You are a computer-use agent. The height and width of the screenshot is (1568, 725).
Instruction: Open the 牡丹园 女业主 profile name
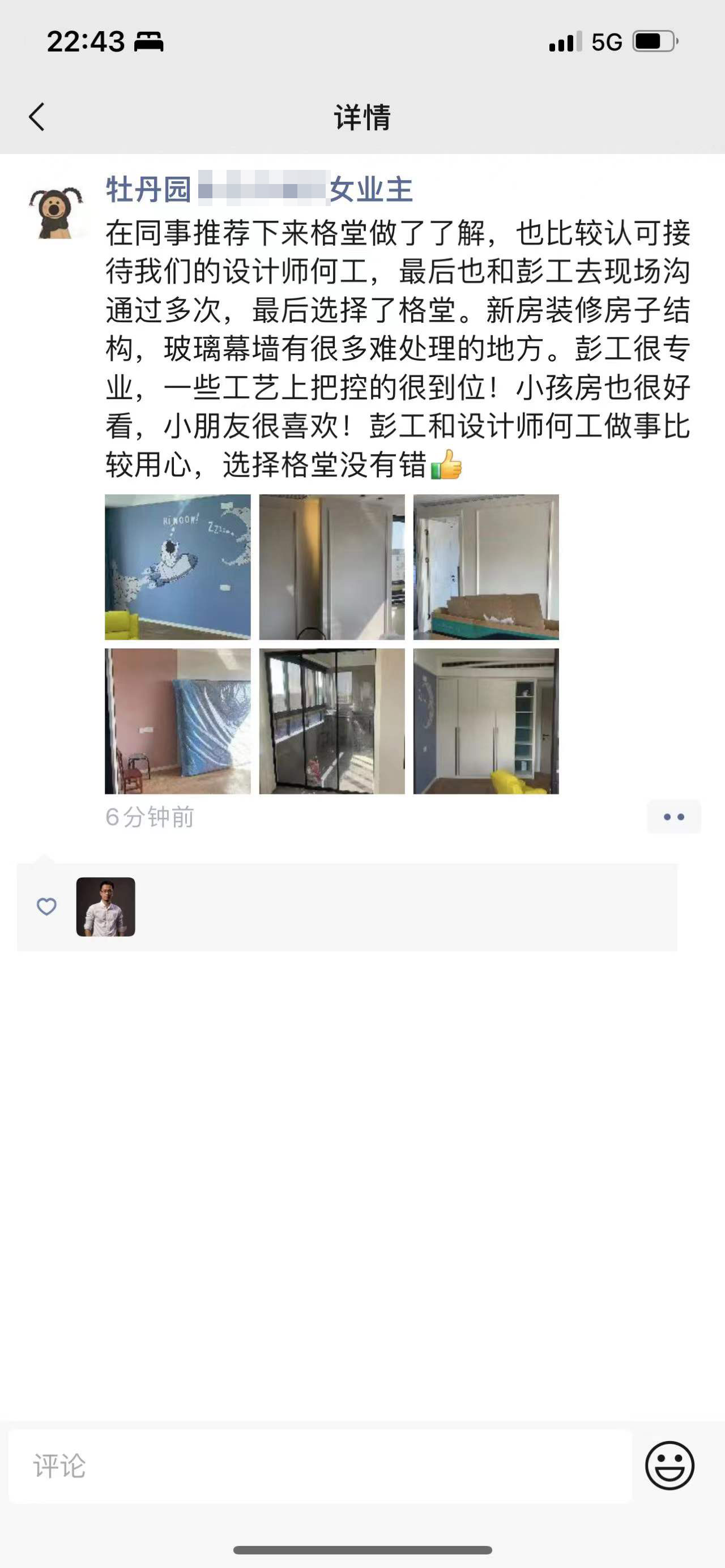point(259,189)
